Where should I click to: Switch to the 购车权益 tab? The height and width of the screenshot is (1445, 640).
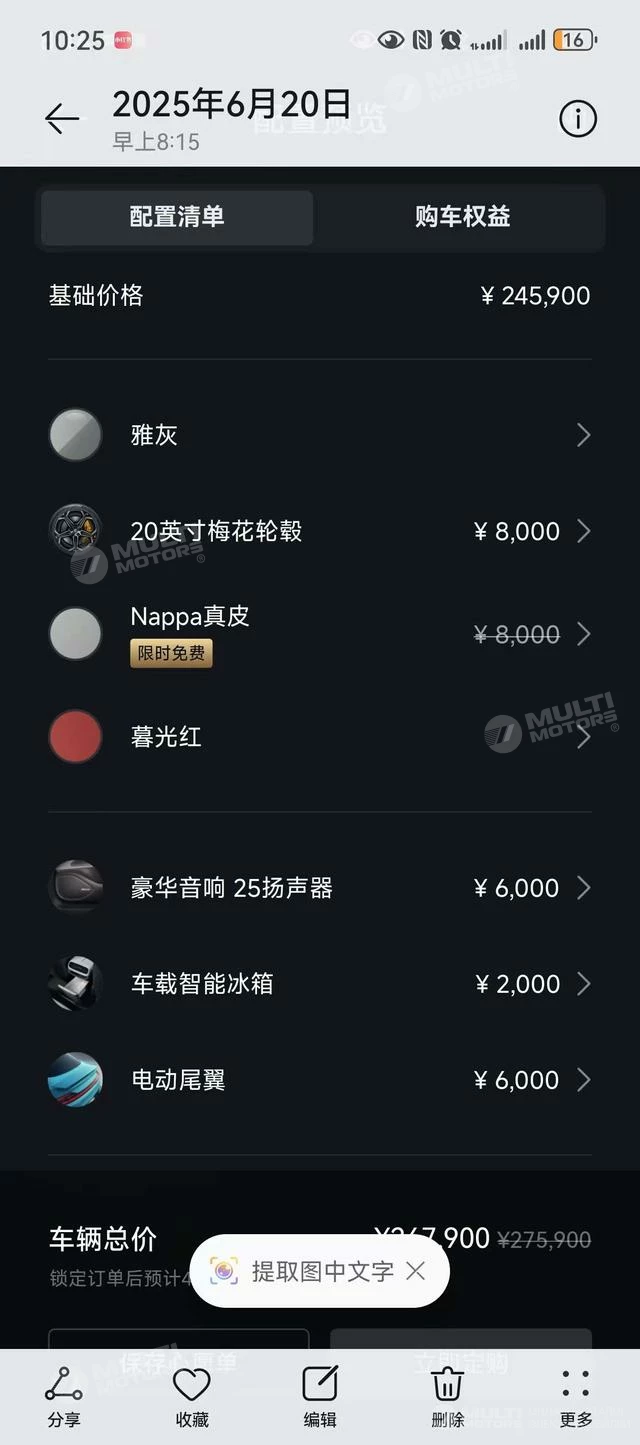[462, 217]
